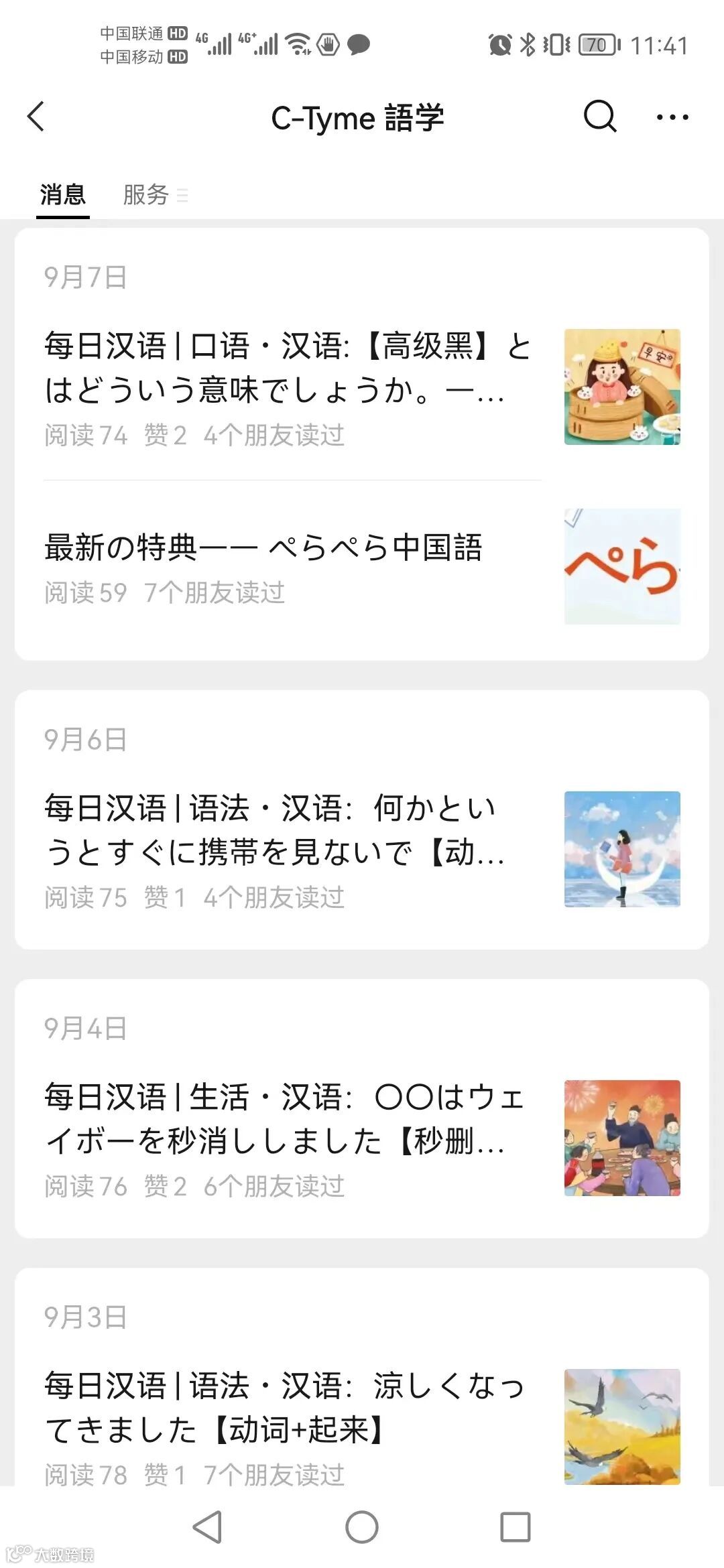
Task: Tap the system home button
Action: pos(361,1528)
